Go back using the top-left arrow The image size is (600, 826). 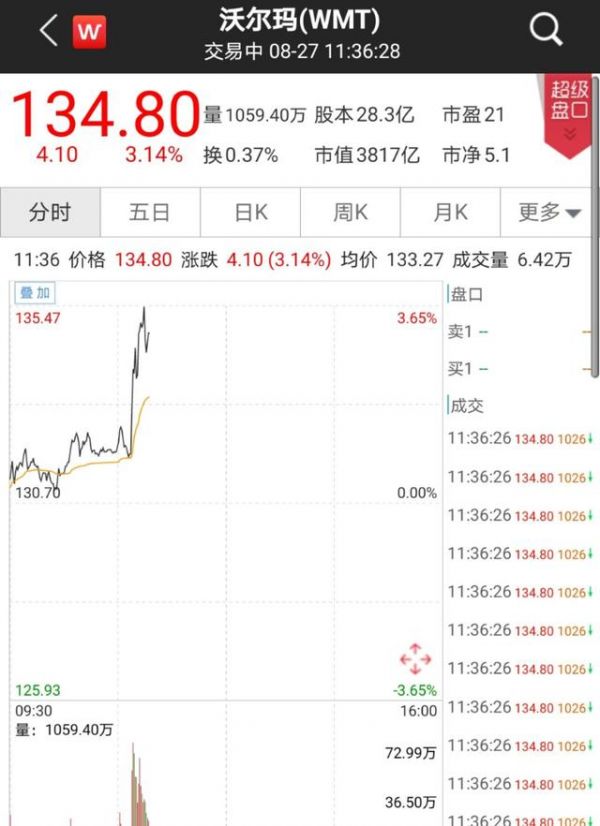[x=48, y=31]
